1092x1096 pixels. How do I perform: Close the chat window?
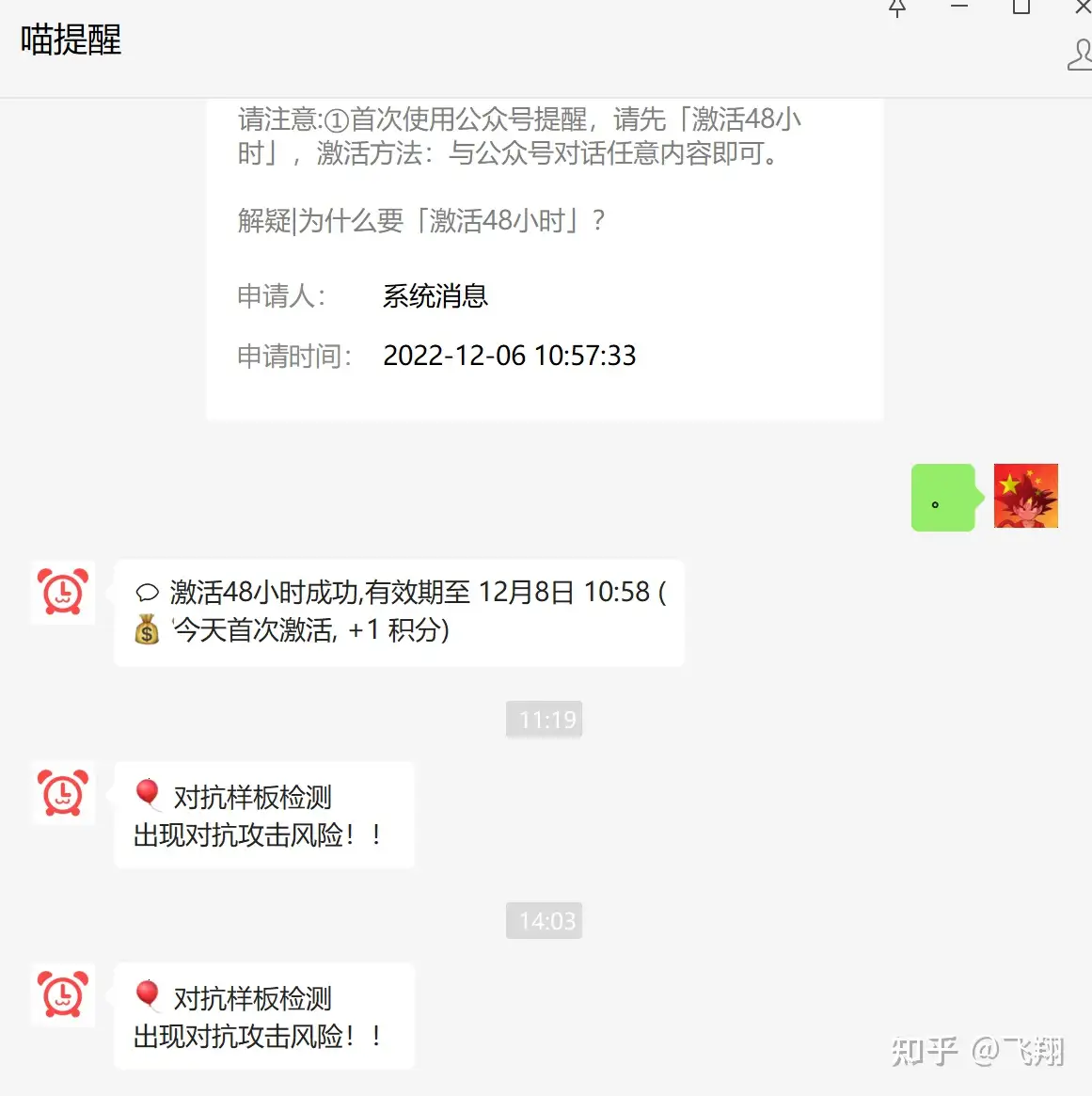pos(1083,8)
